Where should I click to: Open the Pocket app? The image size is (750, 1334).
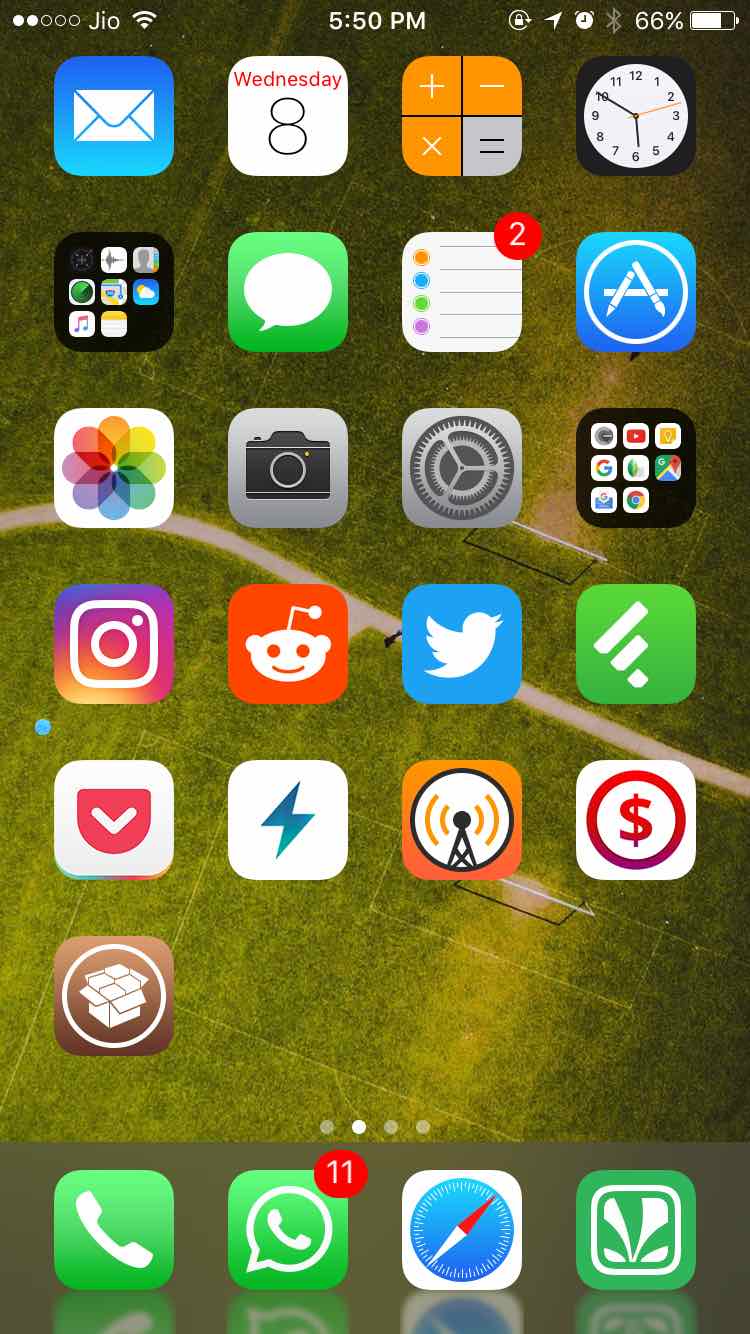tap(114, 820)
